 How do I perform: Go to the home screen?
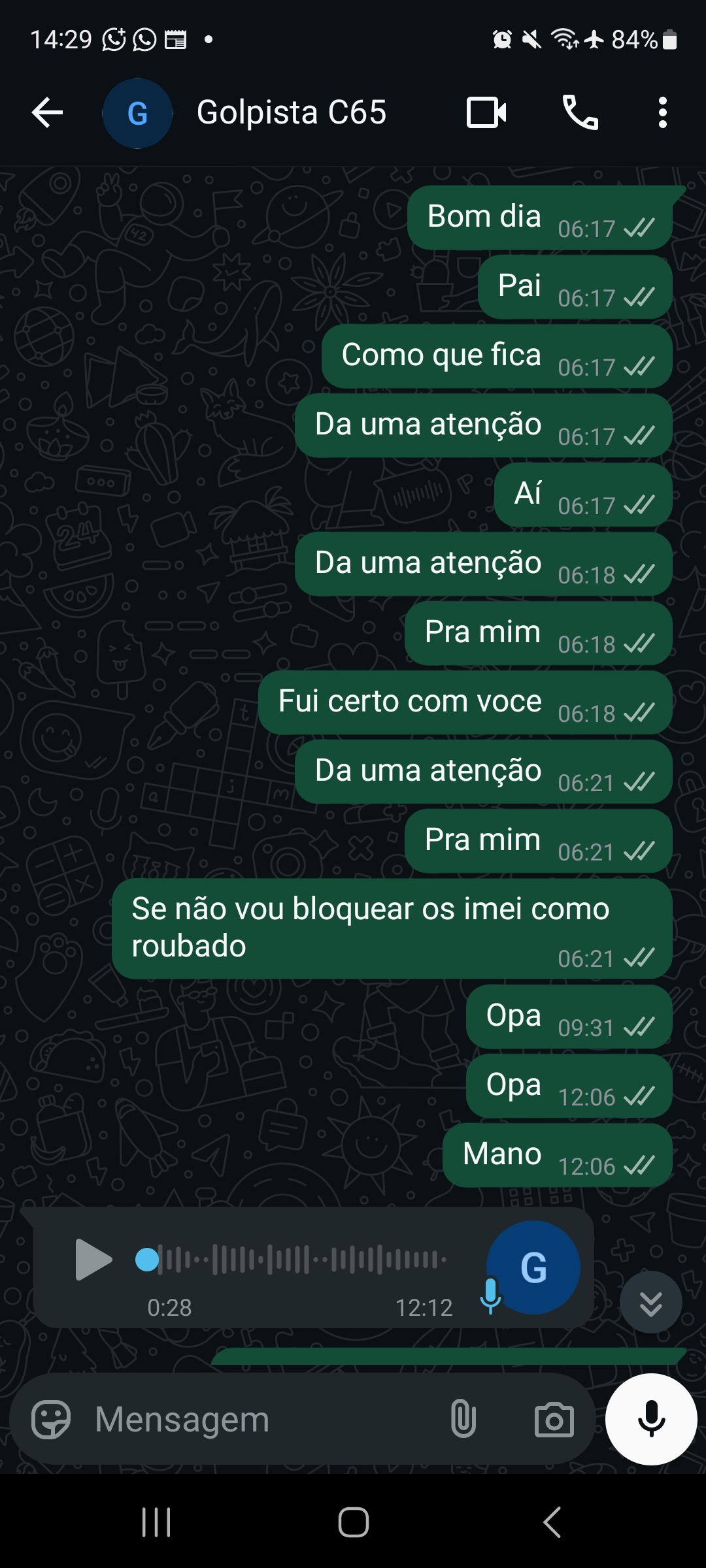pyautogui.click(x=353, y=1522)
